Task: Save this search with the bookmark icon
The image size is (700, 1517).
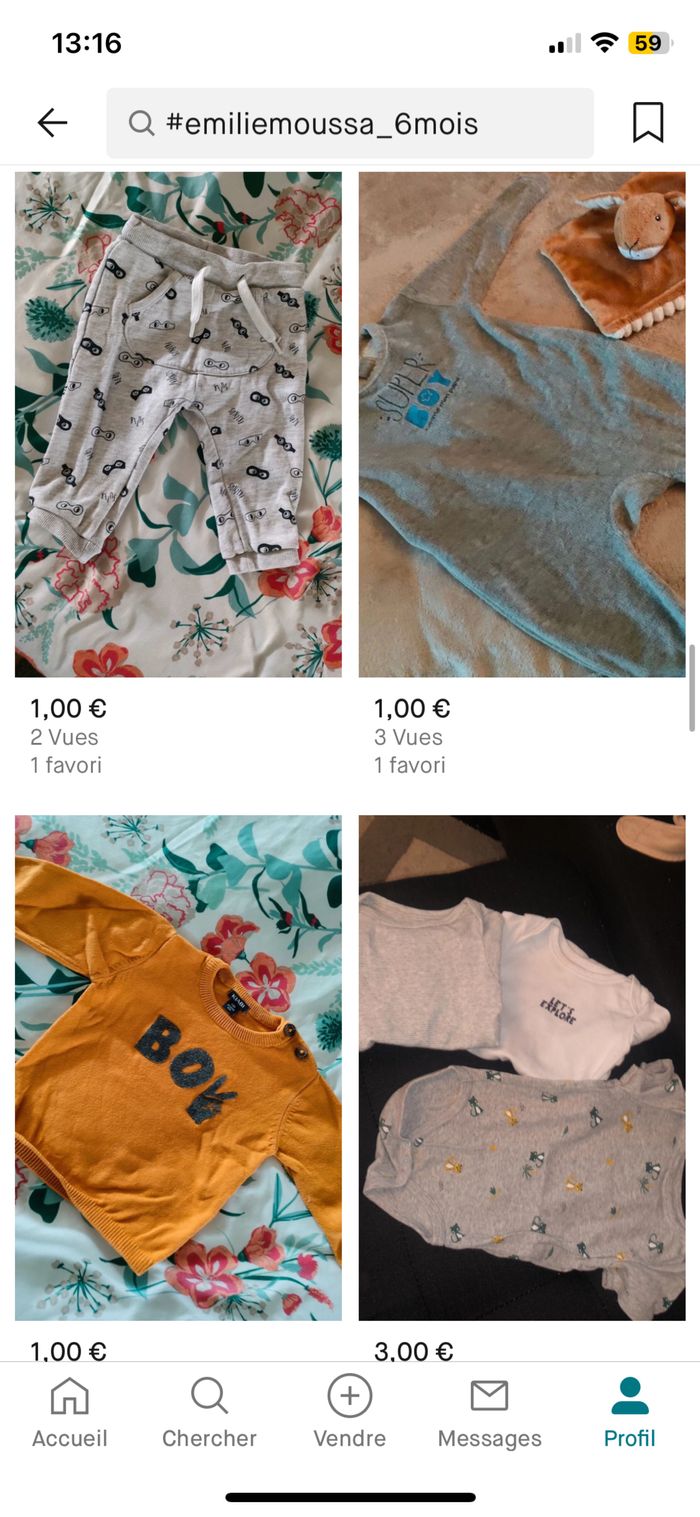Action: pyautogui.click(x=648, y=123)
